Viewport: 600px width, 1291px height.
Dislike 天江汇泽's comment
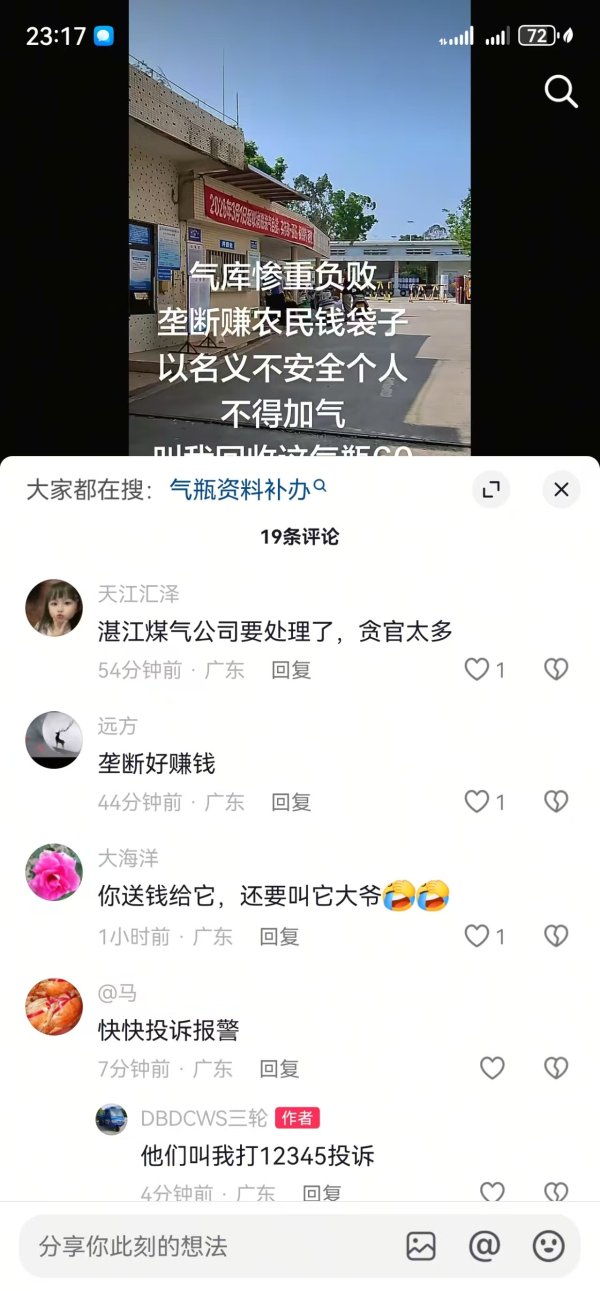pyautogui.click(x=555, y=669)
